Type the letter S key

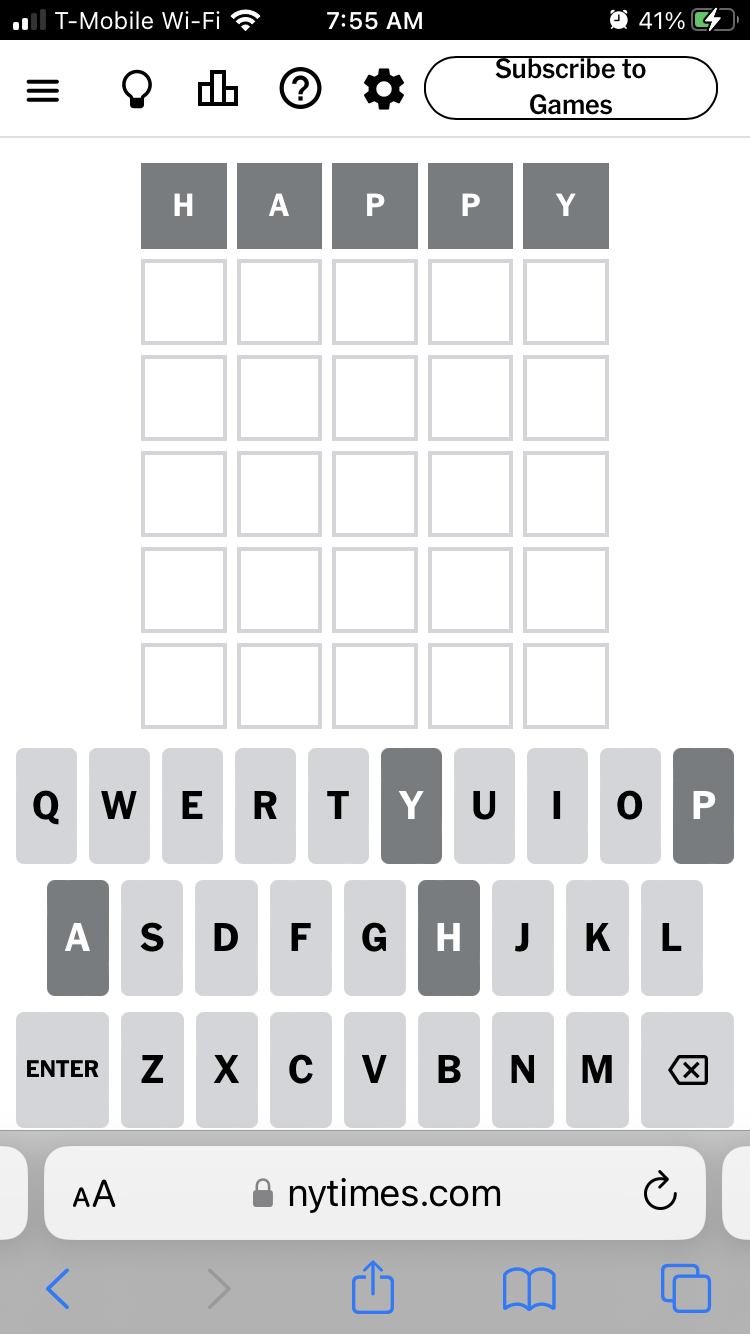[x=152, y=938]
